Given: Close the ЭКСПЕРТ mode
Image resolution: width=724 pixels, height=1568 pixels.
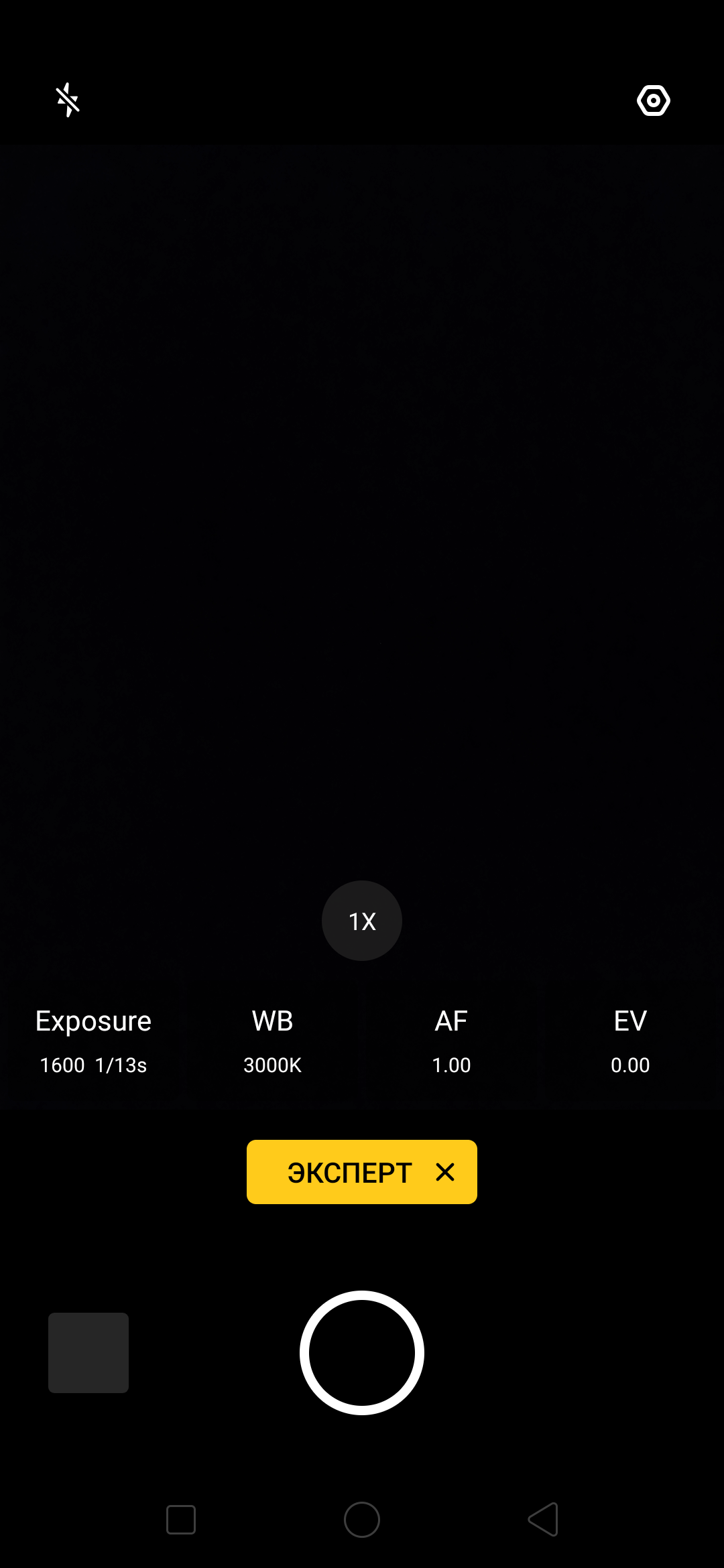Looking at the screenshot, I should (445, 1172).
